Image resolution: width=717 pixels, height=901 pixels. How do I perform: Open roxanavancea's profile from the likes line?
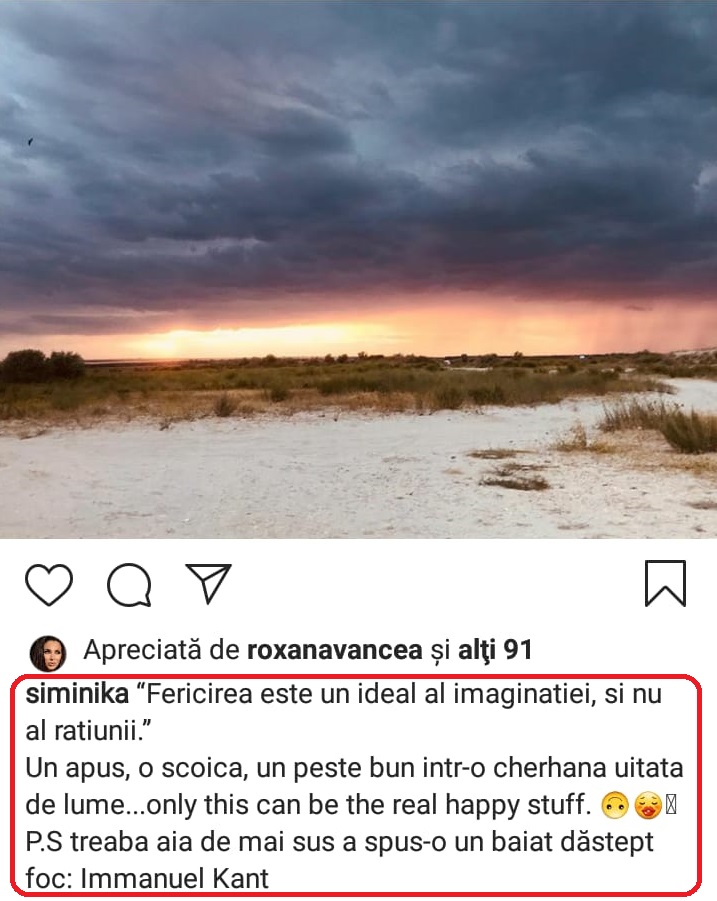334,651
